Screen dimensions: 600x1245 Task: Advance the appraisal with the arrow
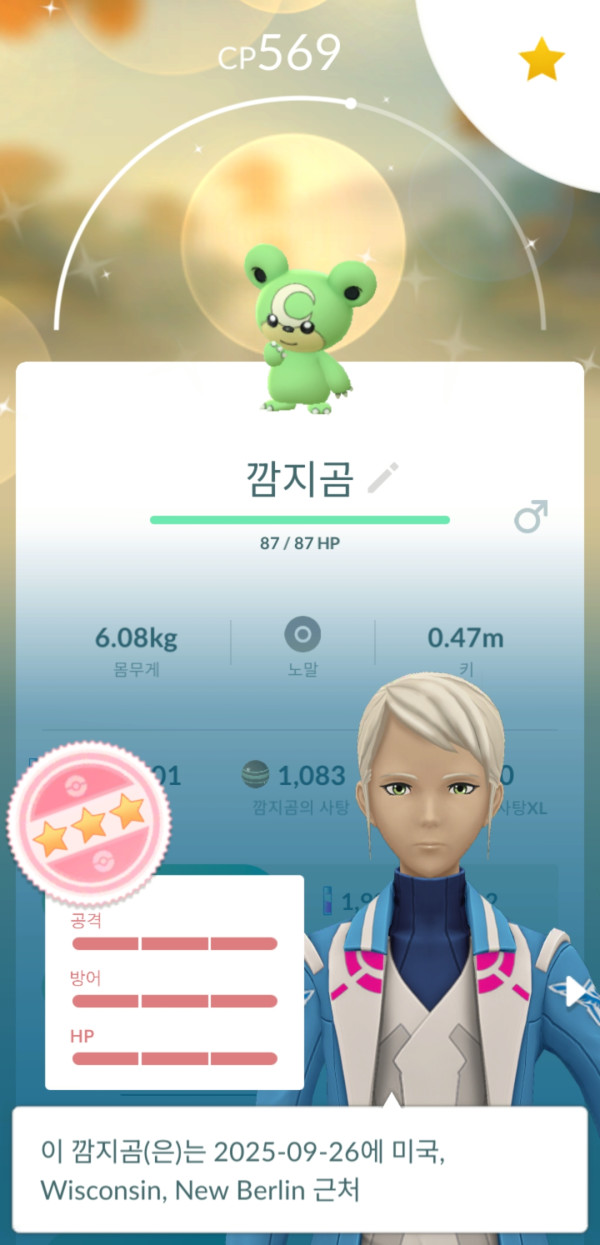(x=577, y=991)
